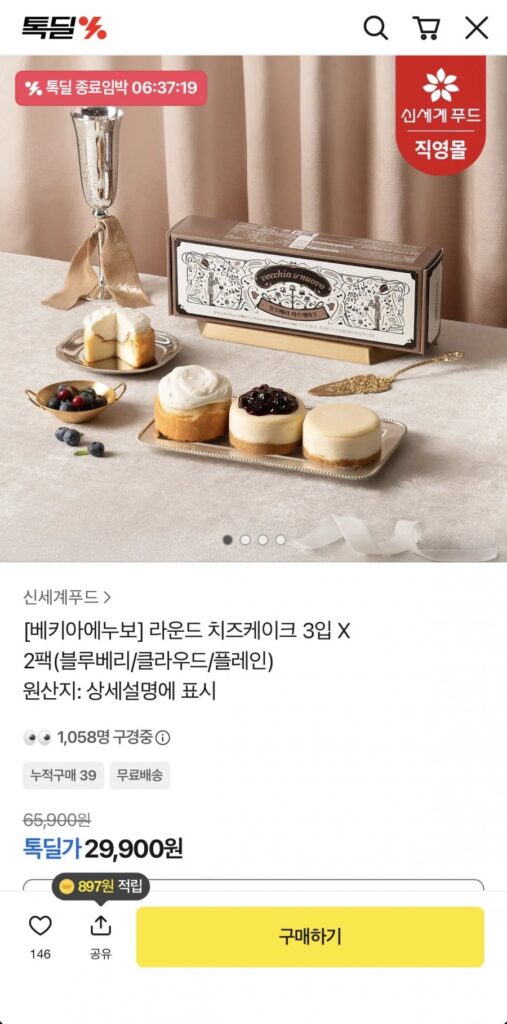The image size is (507, 1024).
Task: Tap the 톡딜 logo at top left
Action: point(64,27)
